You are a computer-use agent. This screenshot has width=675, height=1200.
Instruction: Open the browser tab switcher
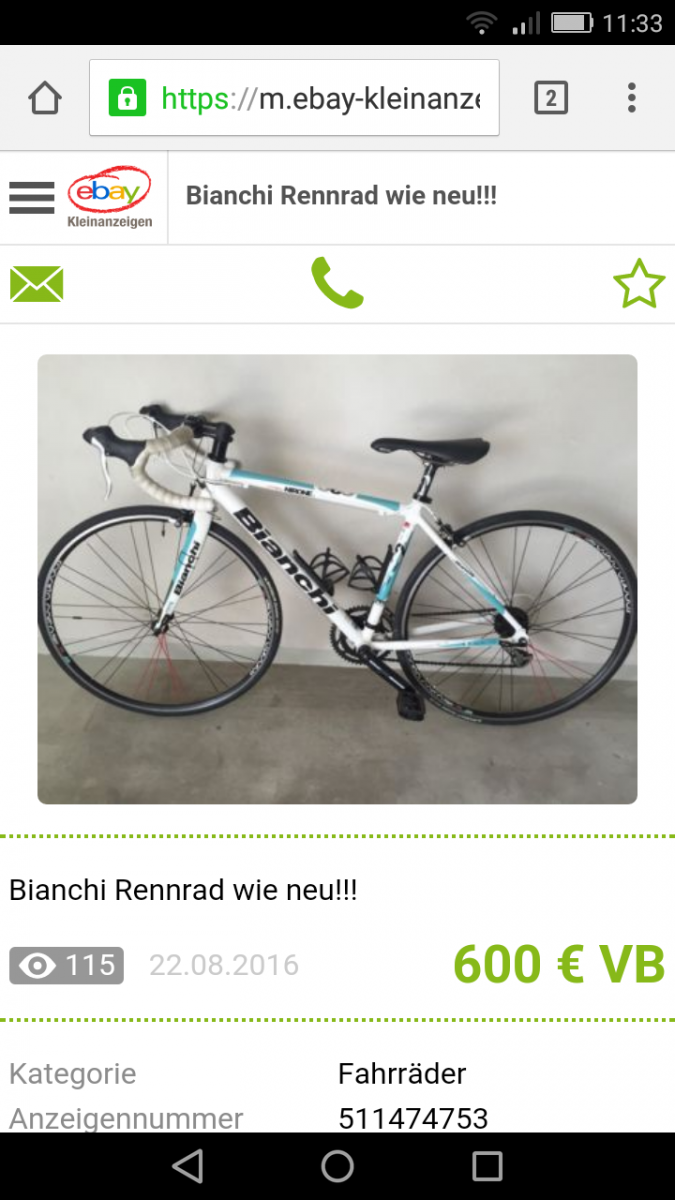[x=551, y=98]
